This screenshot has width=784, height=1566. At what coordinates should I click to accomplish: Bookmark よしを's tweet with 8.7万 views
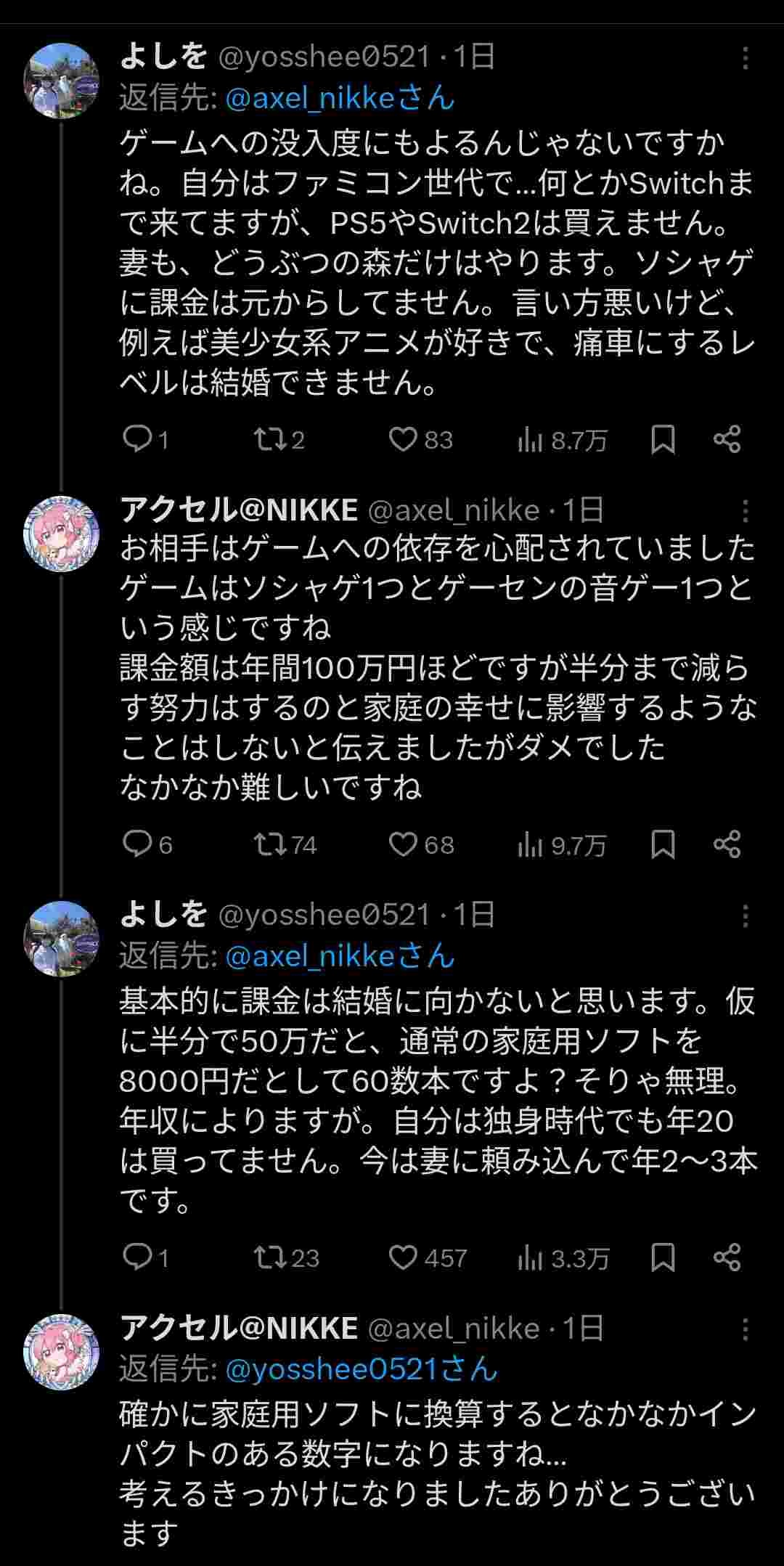pyautogui.click(x=663, y=439)
